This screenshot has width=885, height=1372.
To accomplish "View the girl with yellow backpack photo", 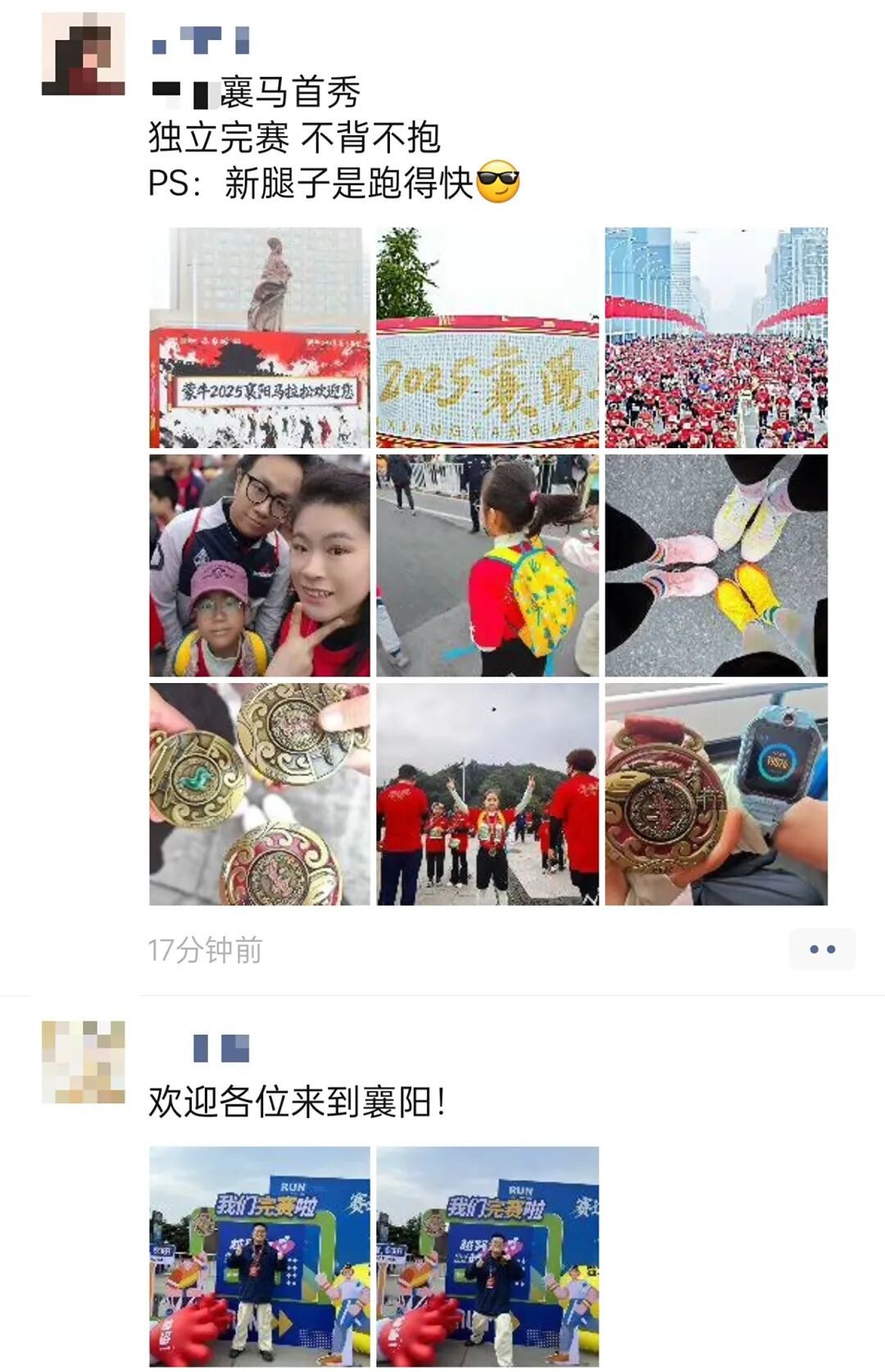I will [488, 565].
